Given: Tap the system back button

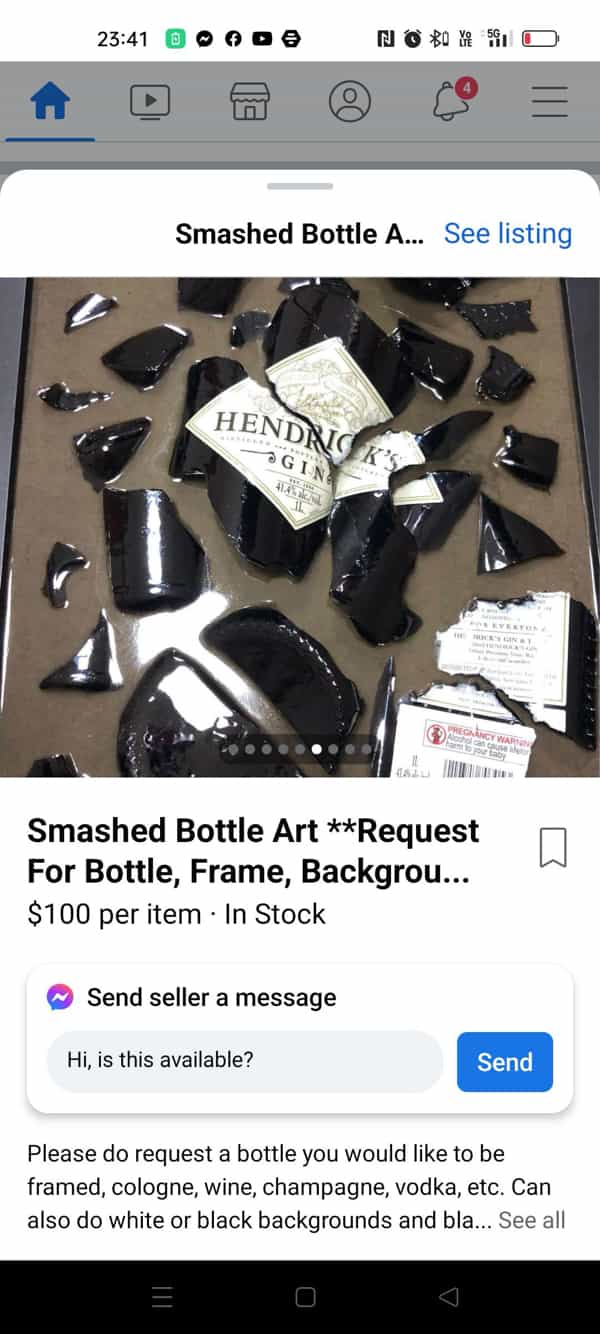Looking at the screenshot, I should point(449,1297).
